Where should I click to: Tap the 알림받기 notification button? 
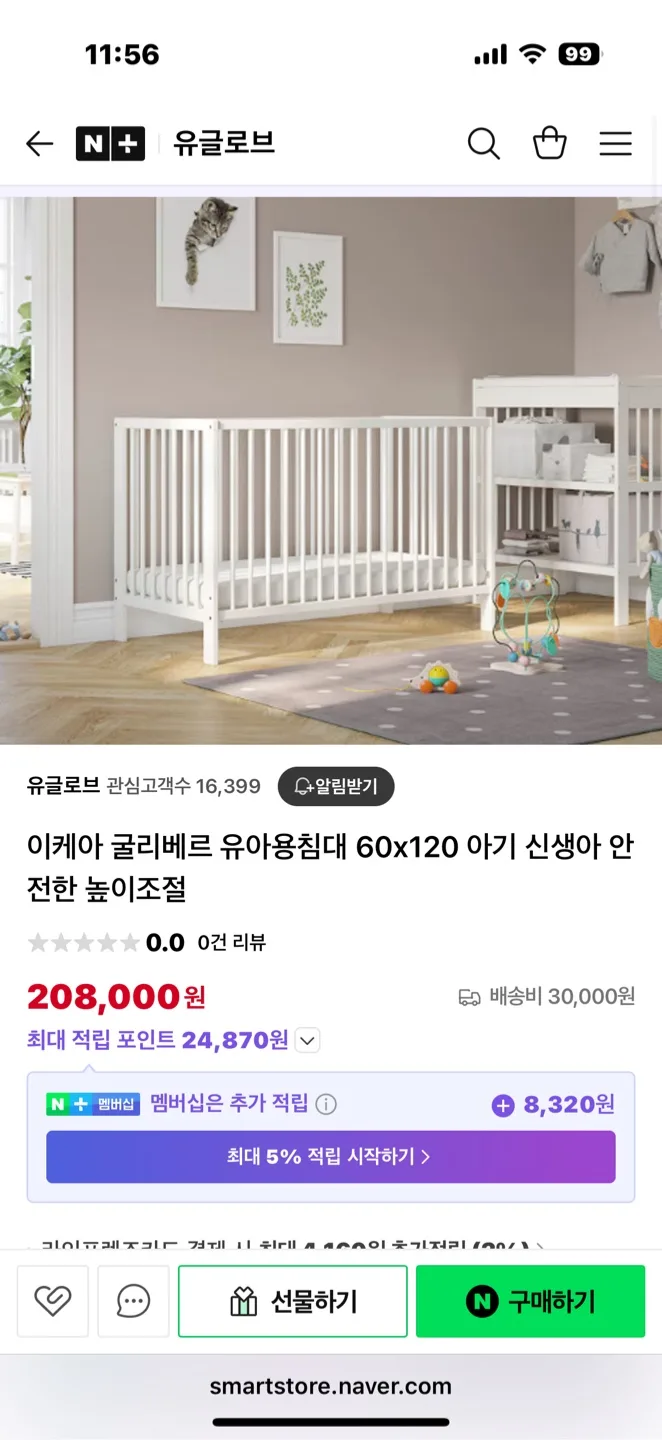coord(335,786)
